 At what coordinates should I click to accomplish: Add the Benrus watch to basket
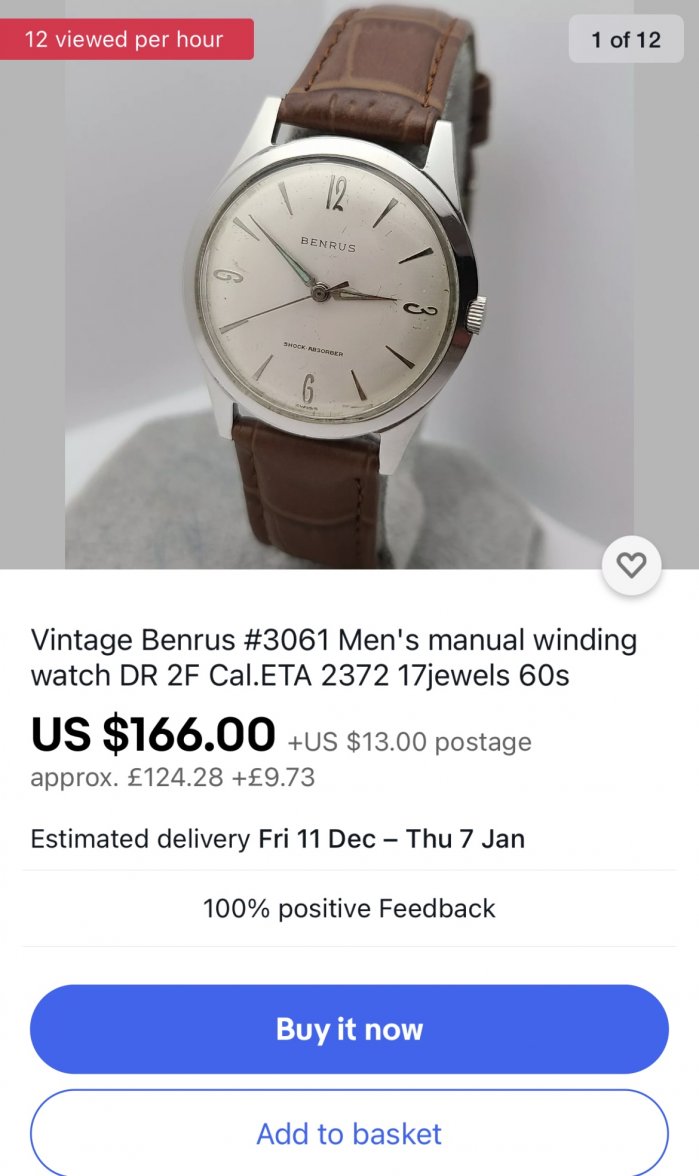(x=349, y=1133)
